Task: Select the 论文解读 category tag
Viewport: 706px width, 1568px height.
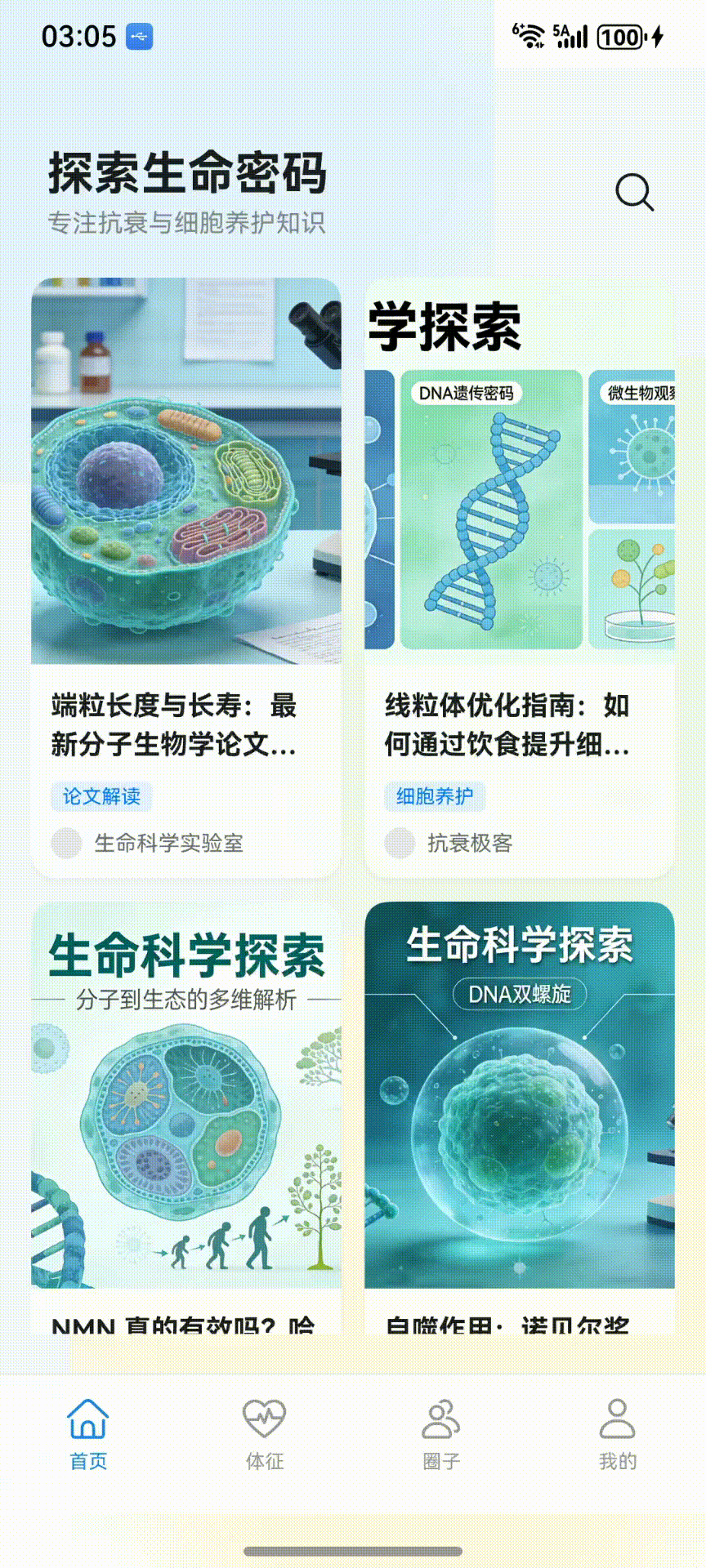Action: 101,795
